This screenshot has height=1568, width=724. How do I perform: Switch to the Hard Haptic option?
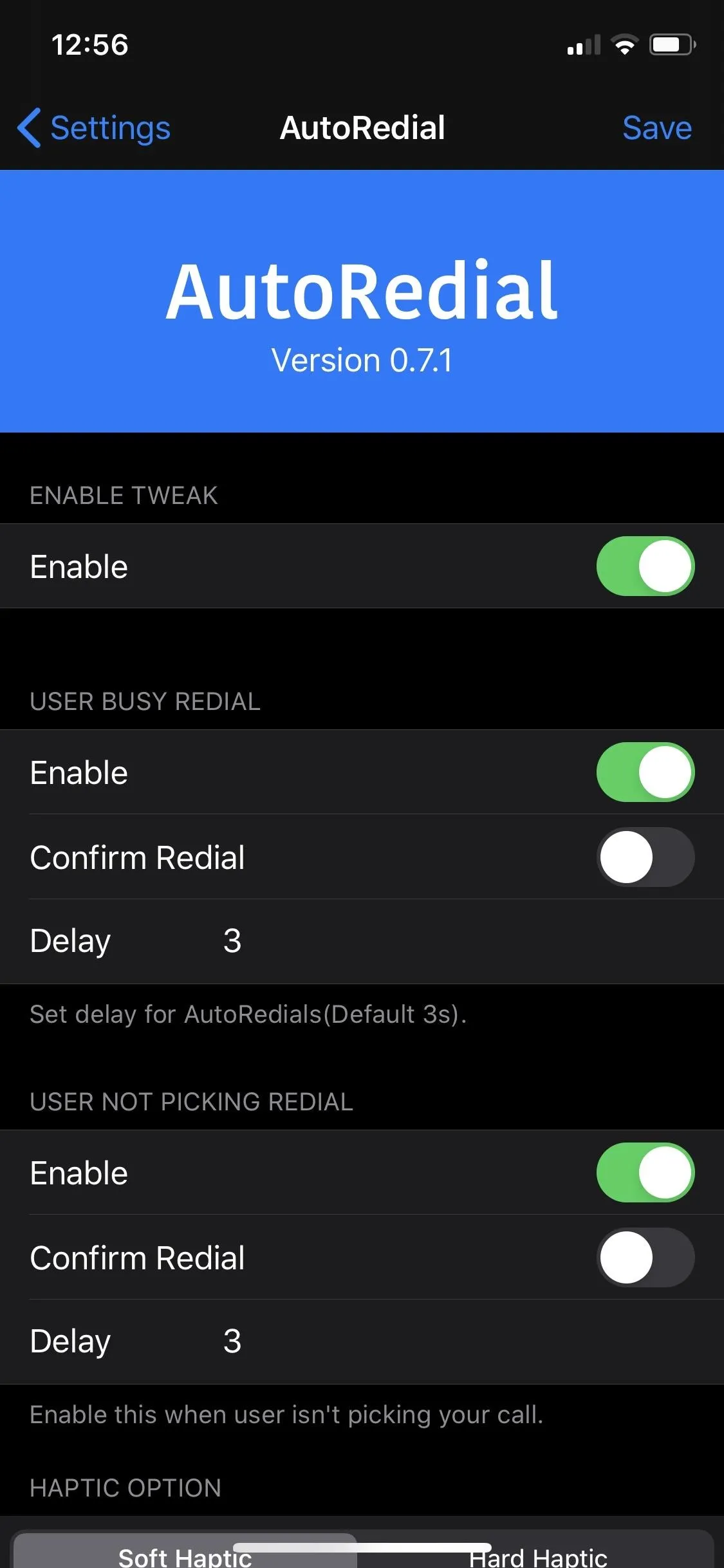[537, 1554]
